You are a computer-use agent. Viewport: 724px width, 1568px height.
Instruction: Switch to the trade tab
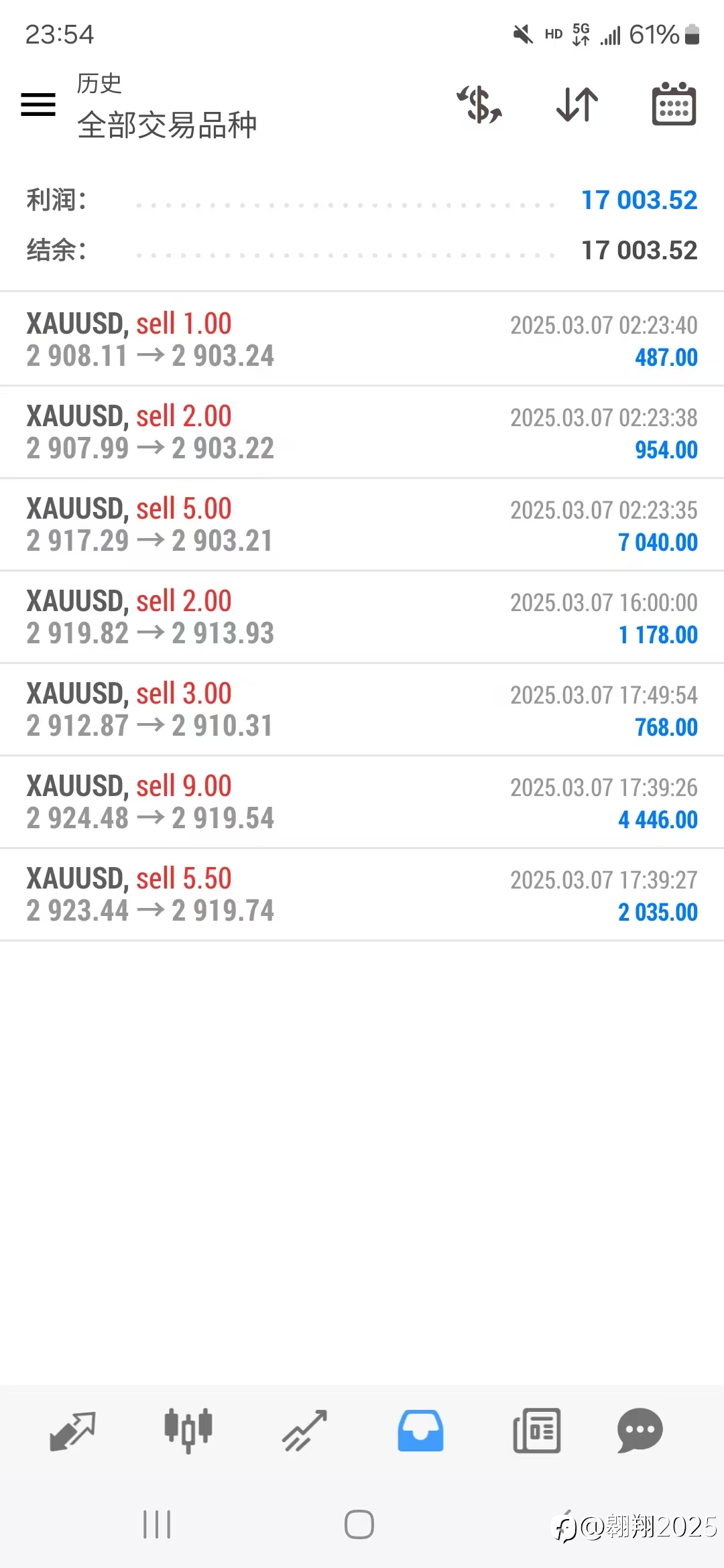(304, 1431)
